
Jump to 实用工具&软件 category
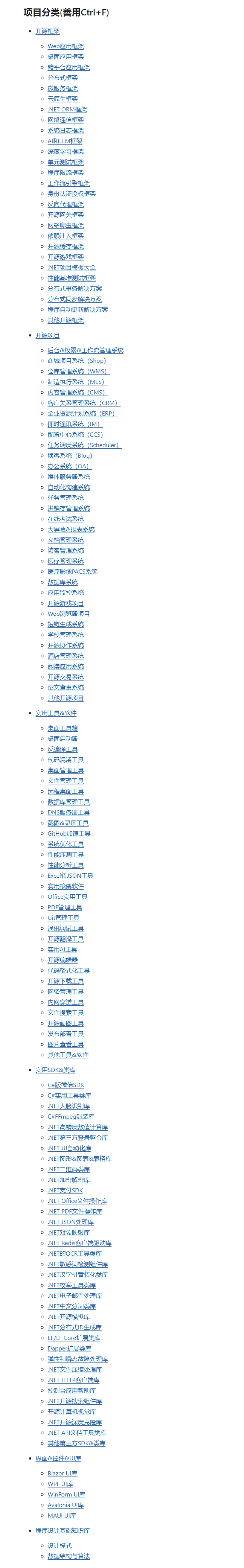coord(56,713)
